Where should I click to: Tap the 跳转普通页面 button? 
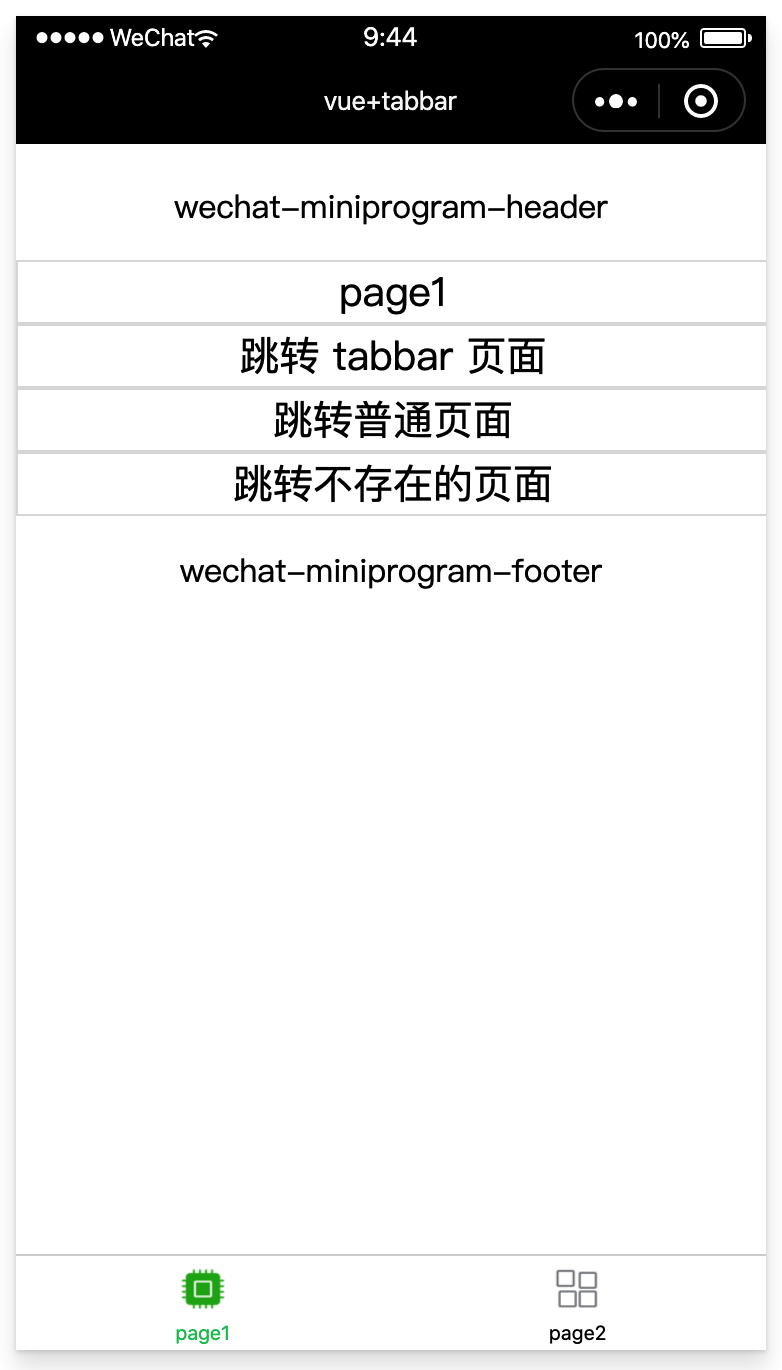pos(392,420)
